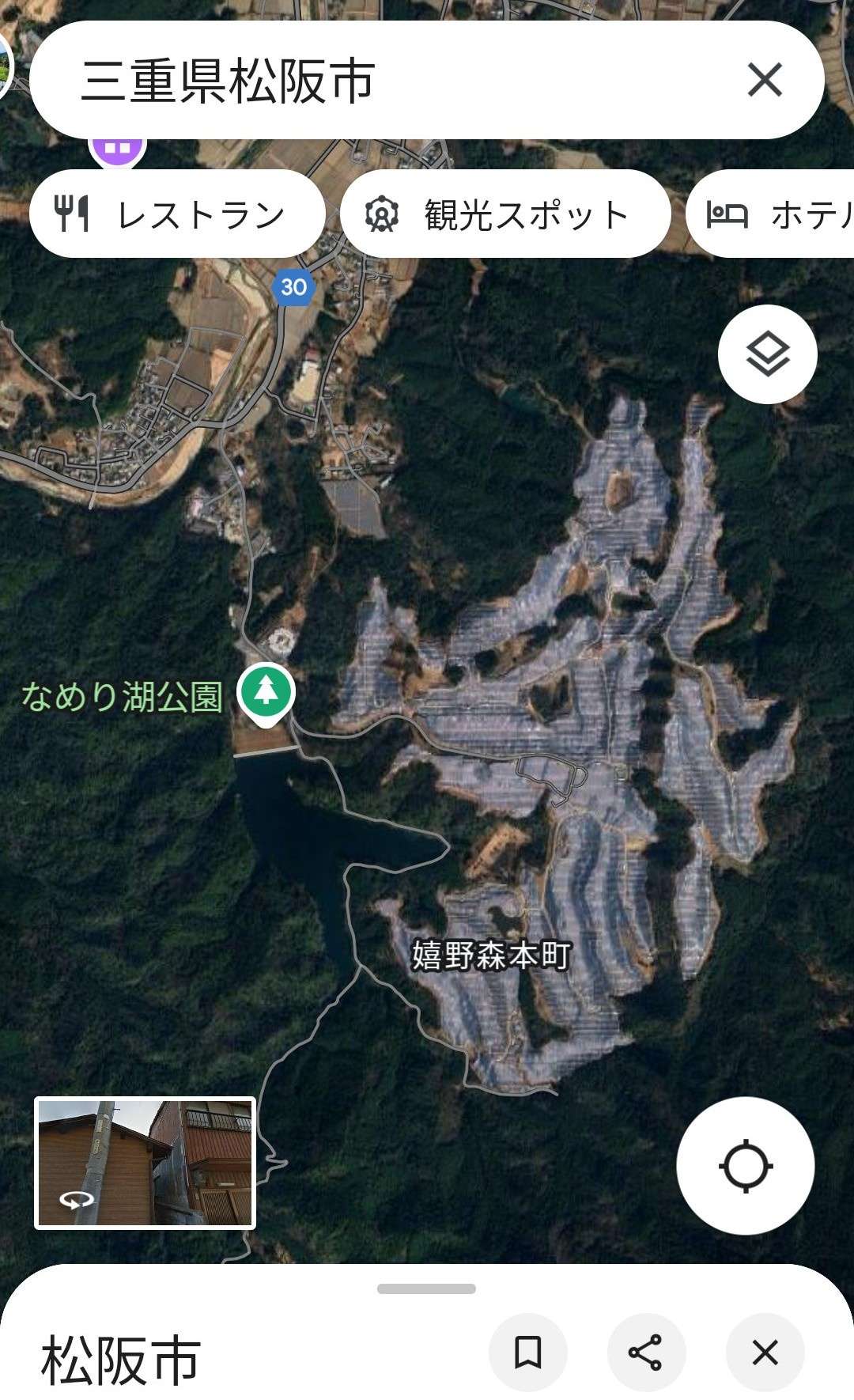
Task: Select the 観光スポット chip
Action: click(x=505, y=214)
